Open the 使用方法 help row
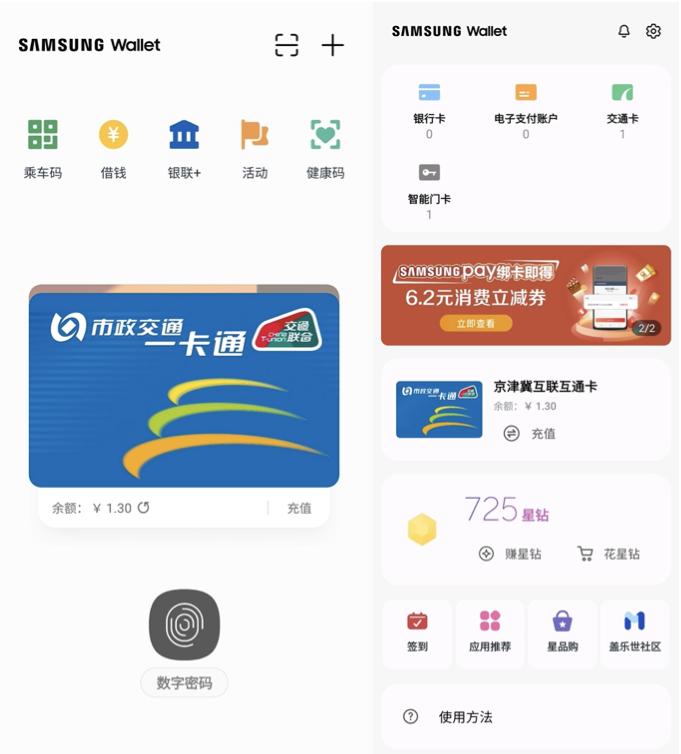The width and height of the screenshot is (681, 754). pos(525,717)
